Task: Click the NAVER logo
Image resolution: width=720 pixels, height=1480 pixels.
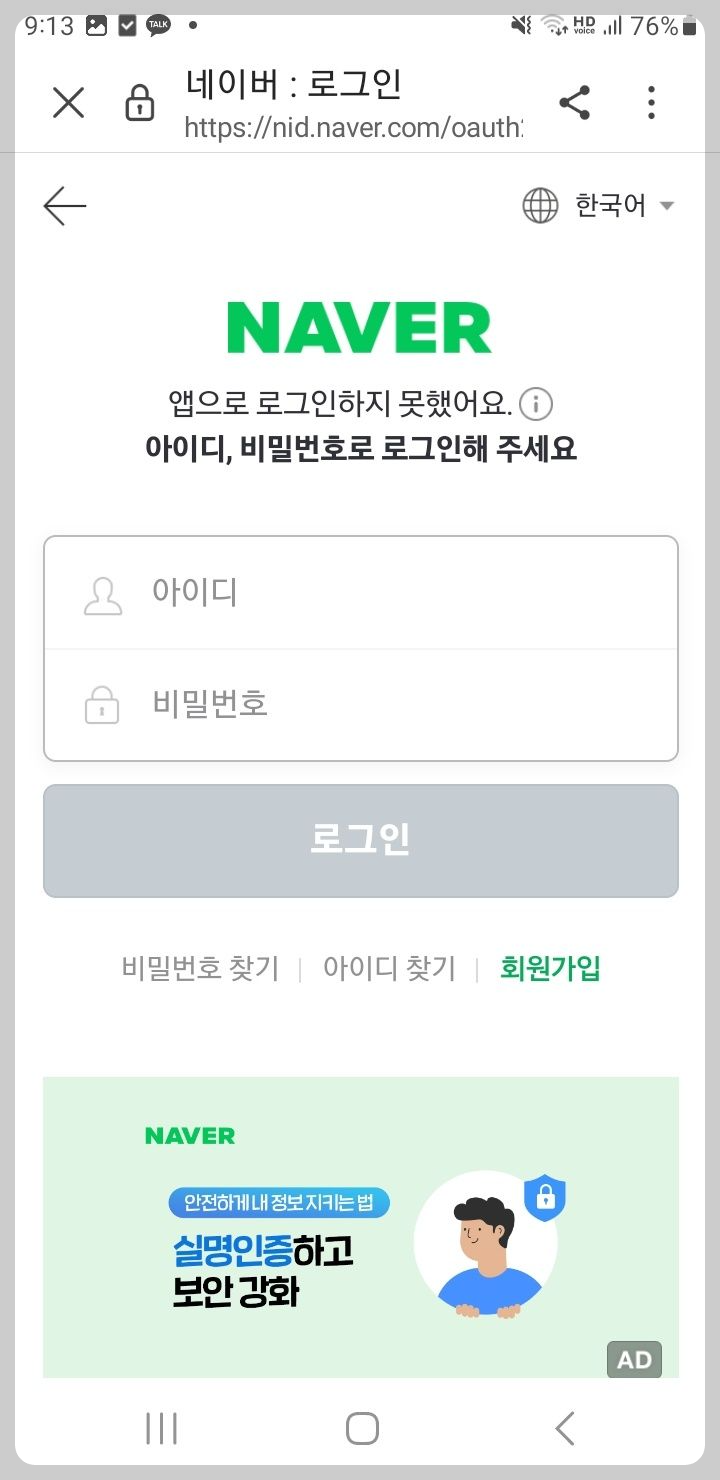Action: click(x=360, y=323)
